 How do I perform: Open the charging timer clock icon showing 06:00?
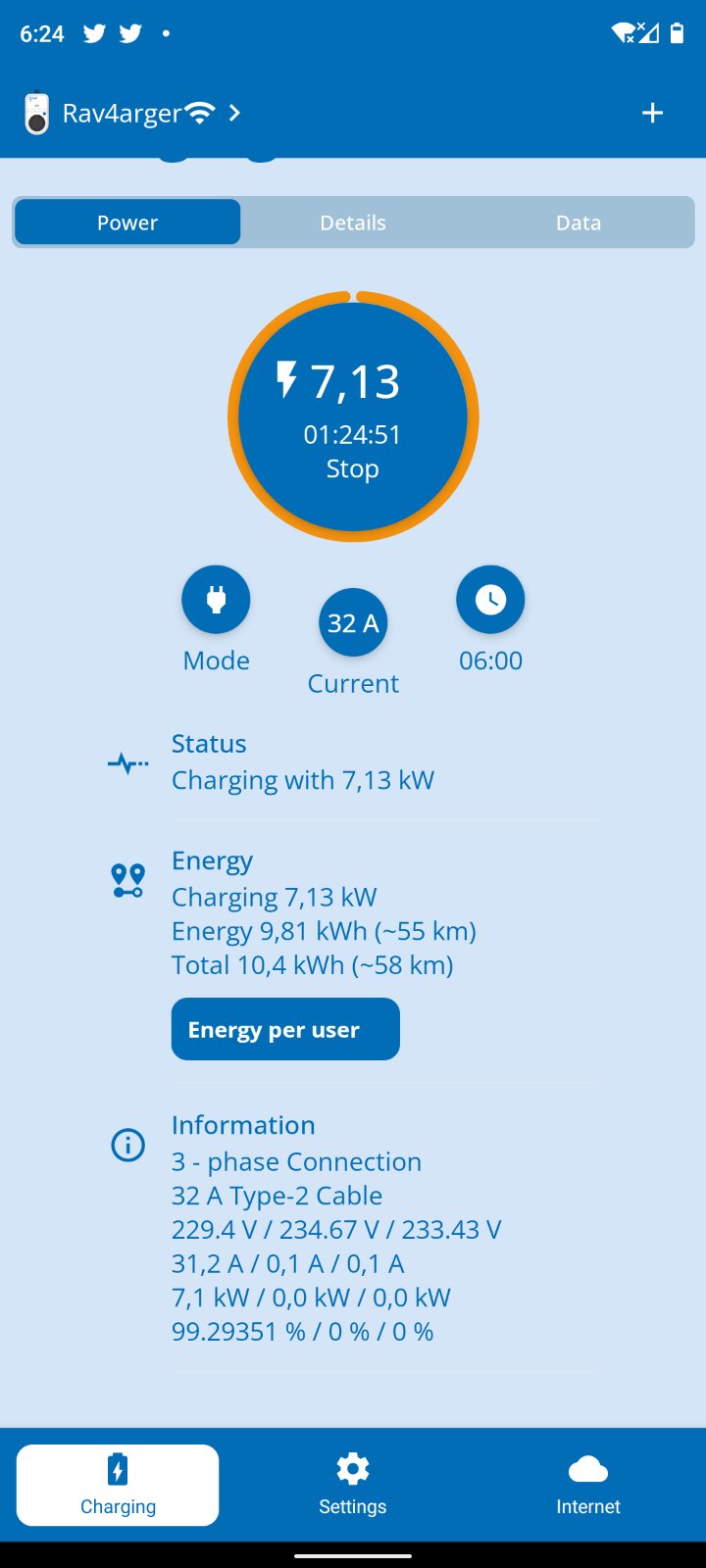(490, 599)
